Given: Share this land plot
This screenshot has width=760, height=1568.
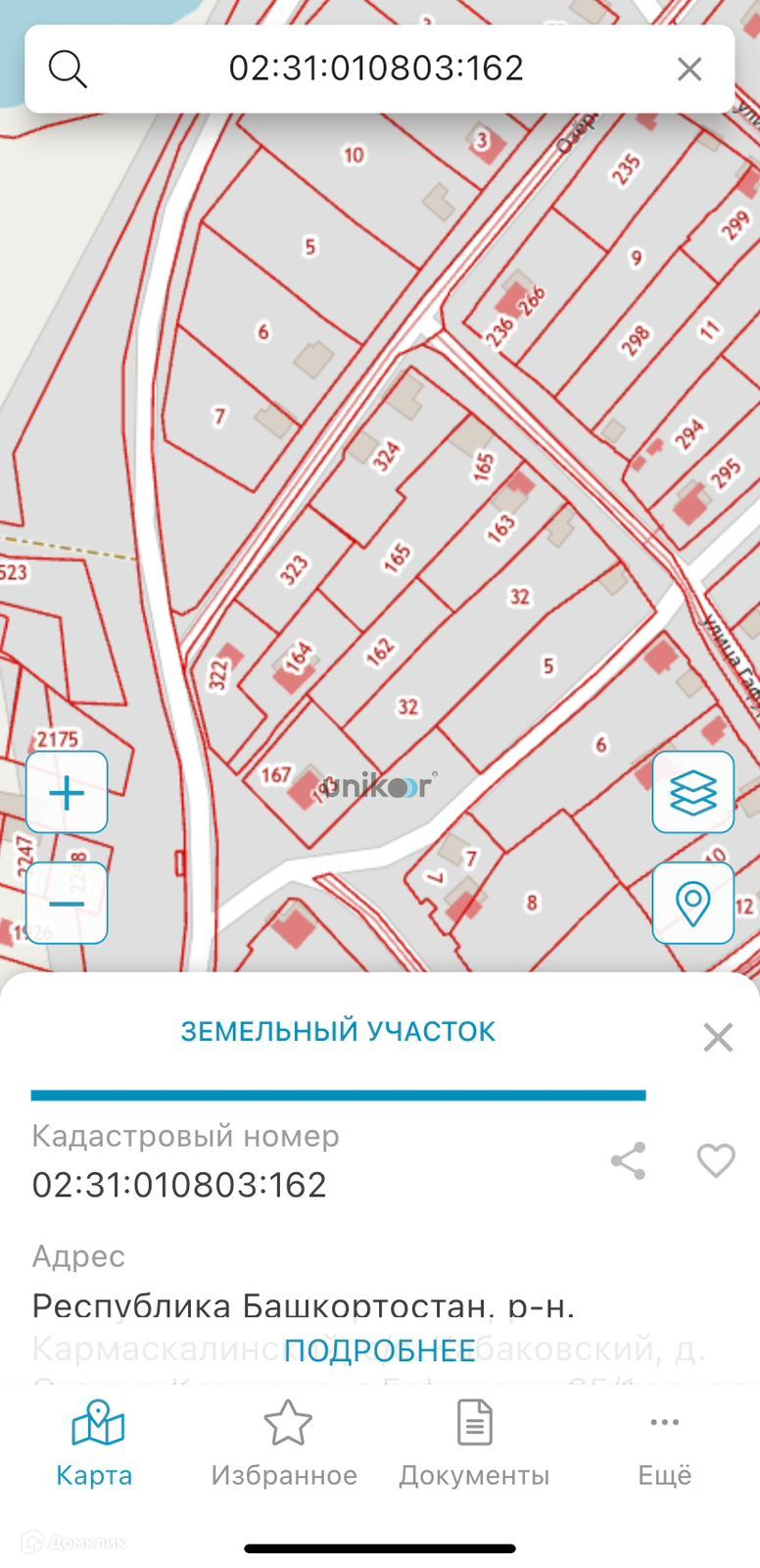Looking at the screenshot, I should click(628, 1161).
